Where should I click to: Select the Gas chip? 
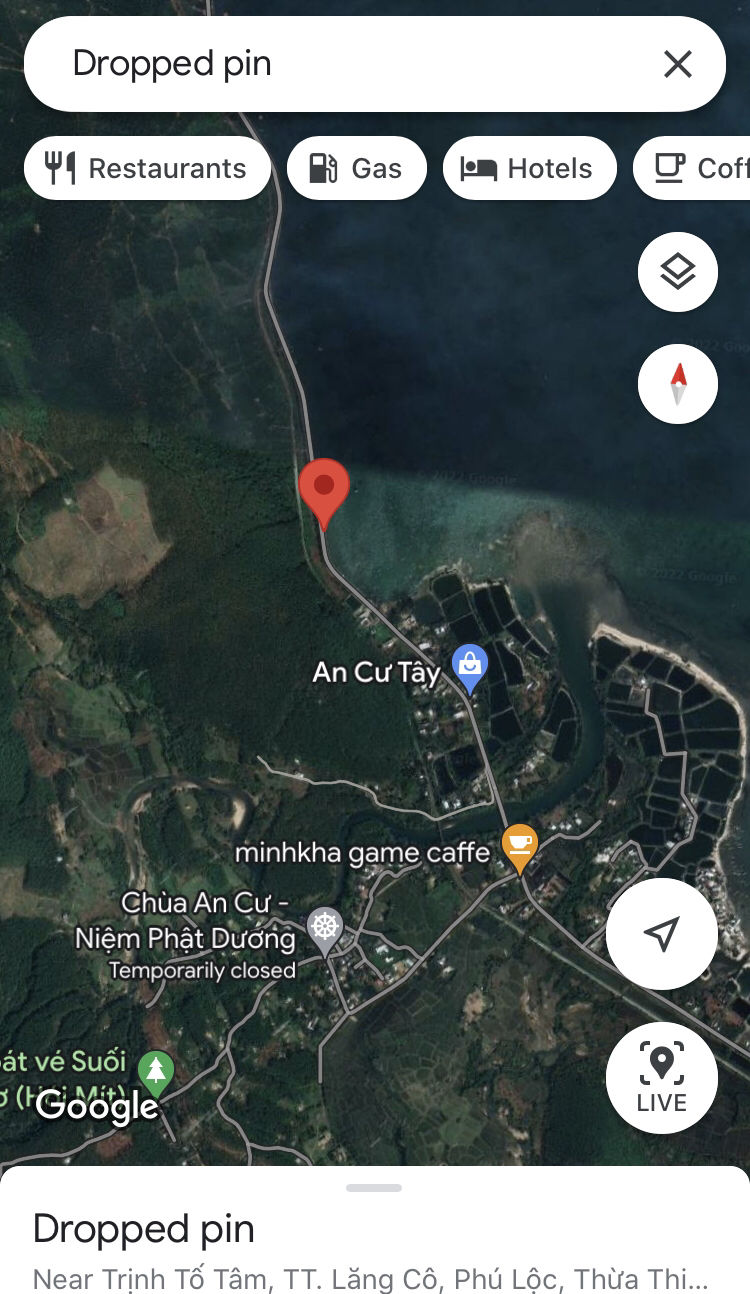(x=357, y=168)
